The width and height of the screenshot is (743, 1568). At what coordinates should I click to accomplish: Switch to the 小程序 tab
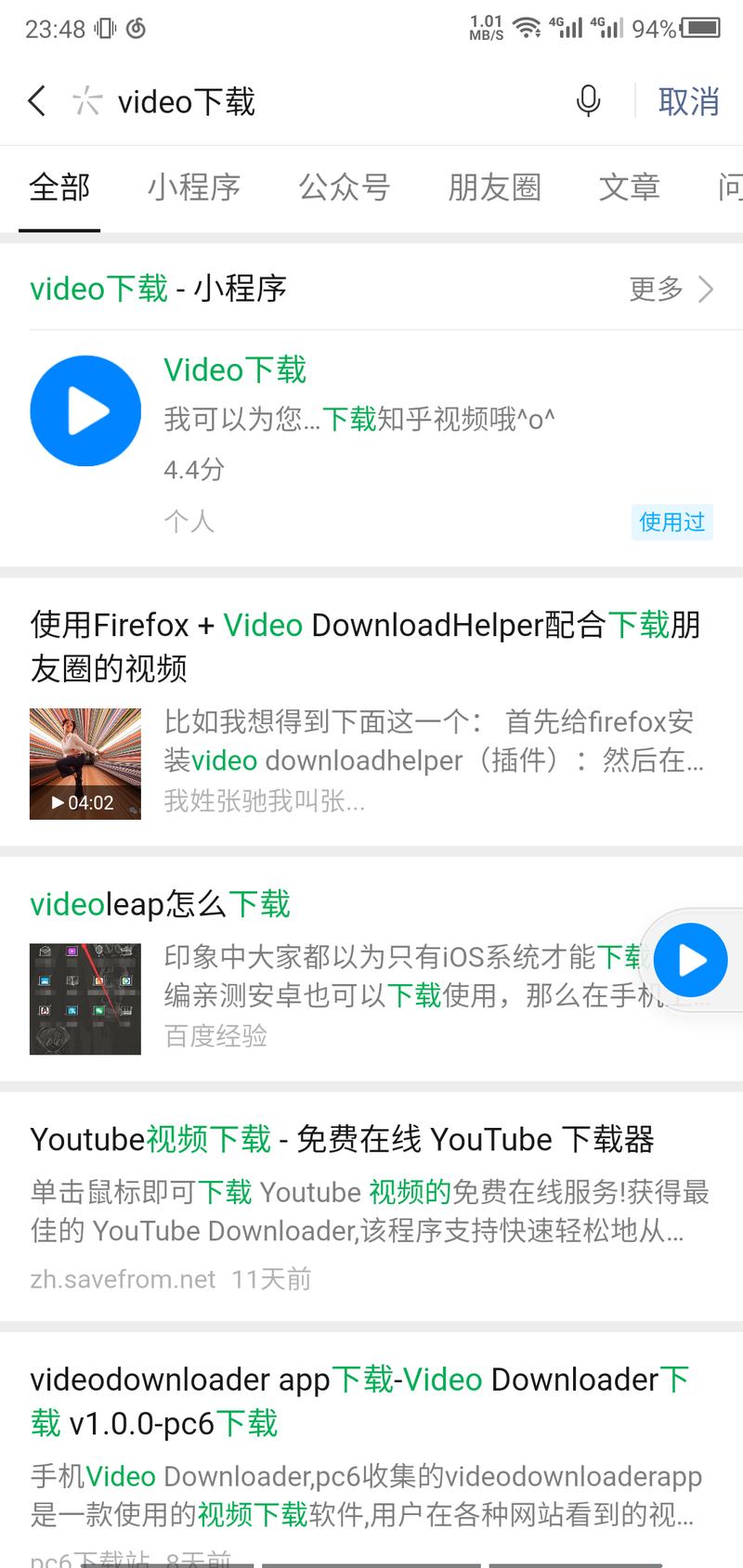(x=195, y=188)
